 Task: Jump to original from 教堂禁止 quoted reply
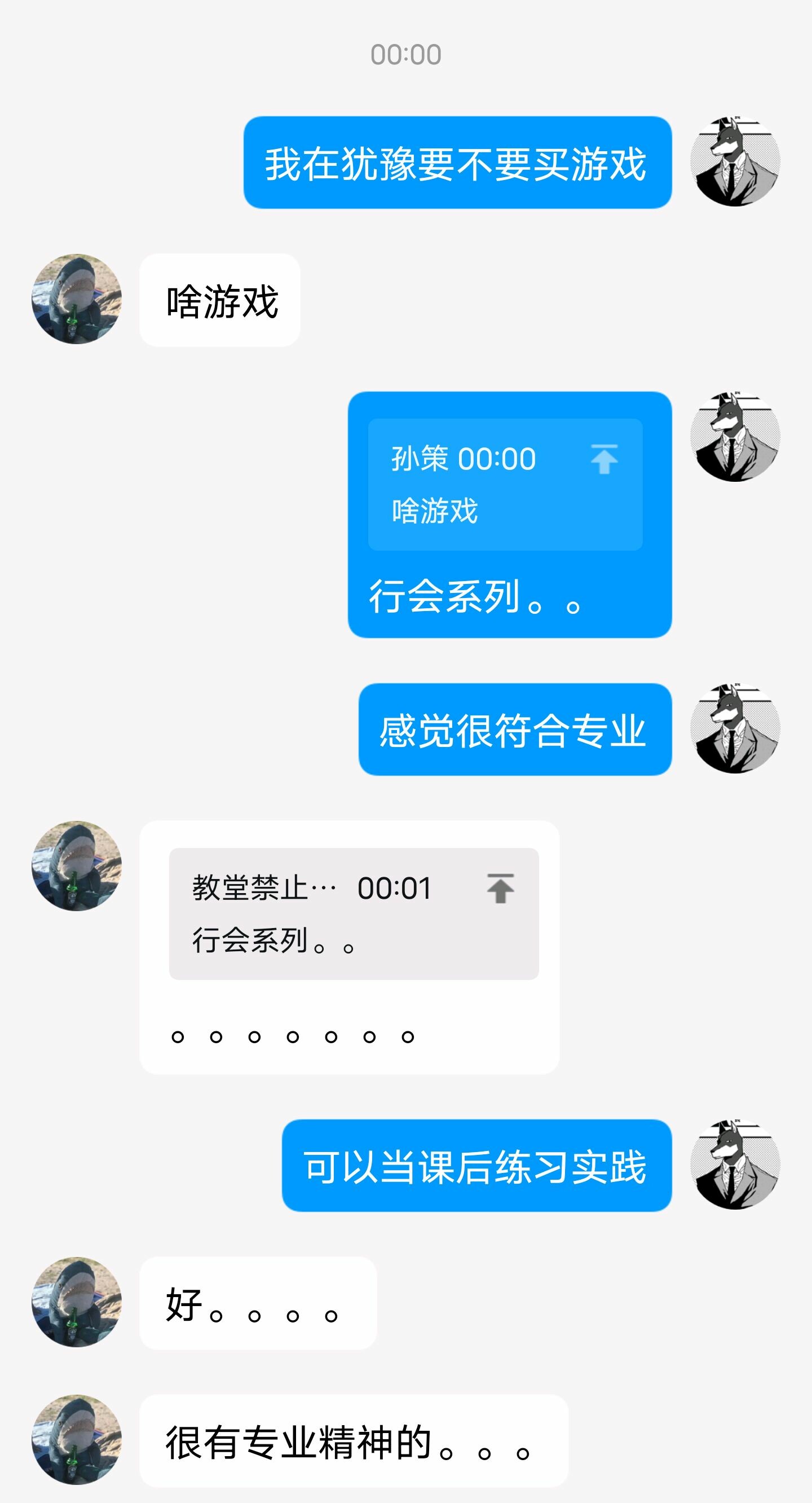[x=501, y=889]
